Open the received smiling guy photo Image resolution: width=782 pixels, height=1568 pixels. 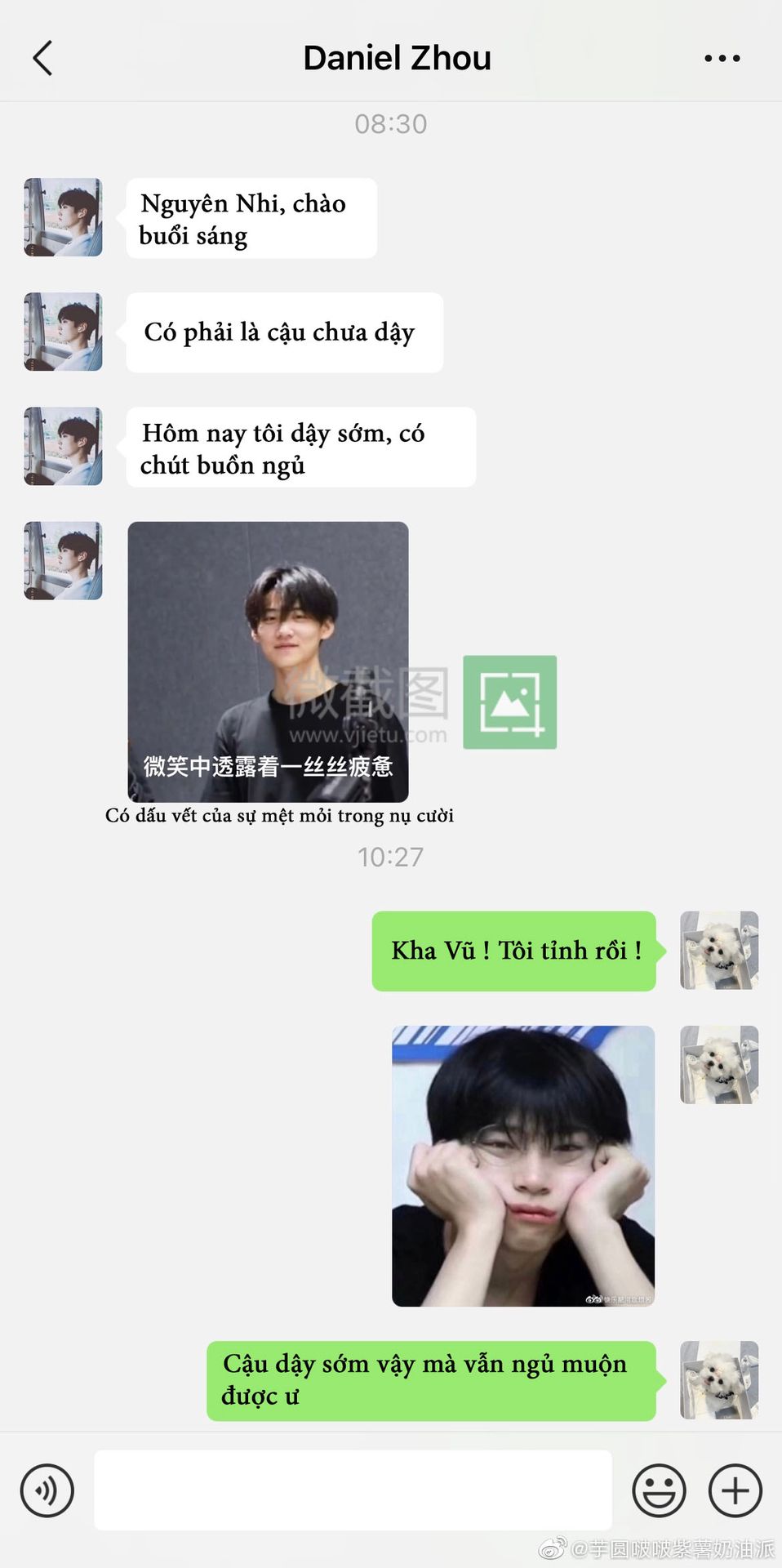(x=268, y=661)
